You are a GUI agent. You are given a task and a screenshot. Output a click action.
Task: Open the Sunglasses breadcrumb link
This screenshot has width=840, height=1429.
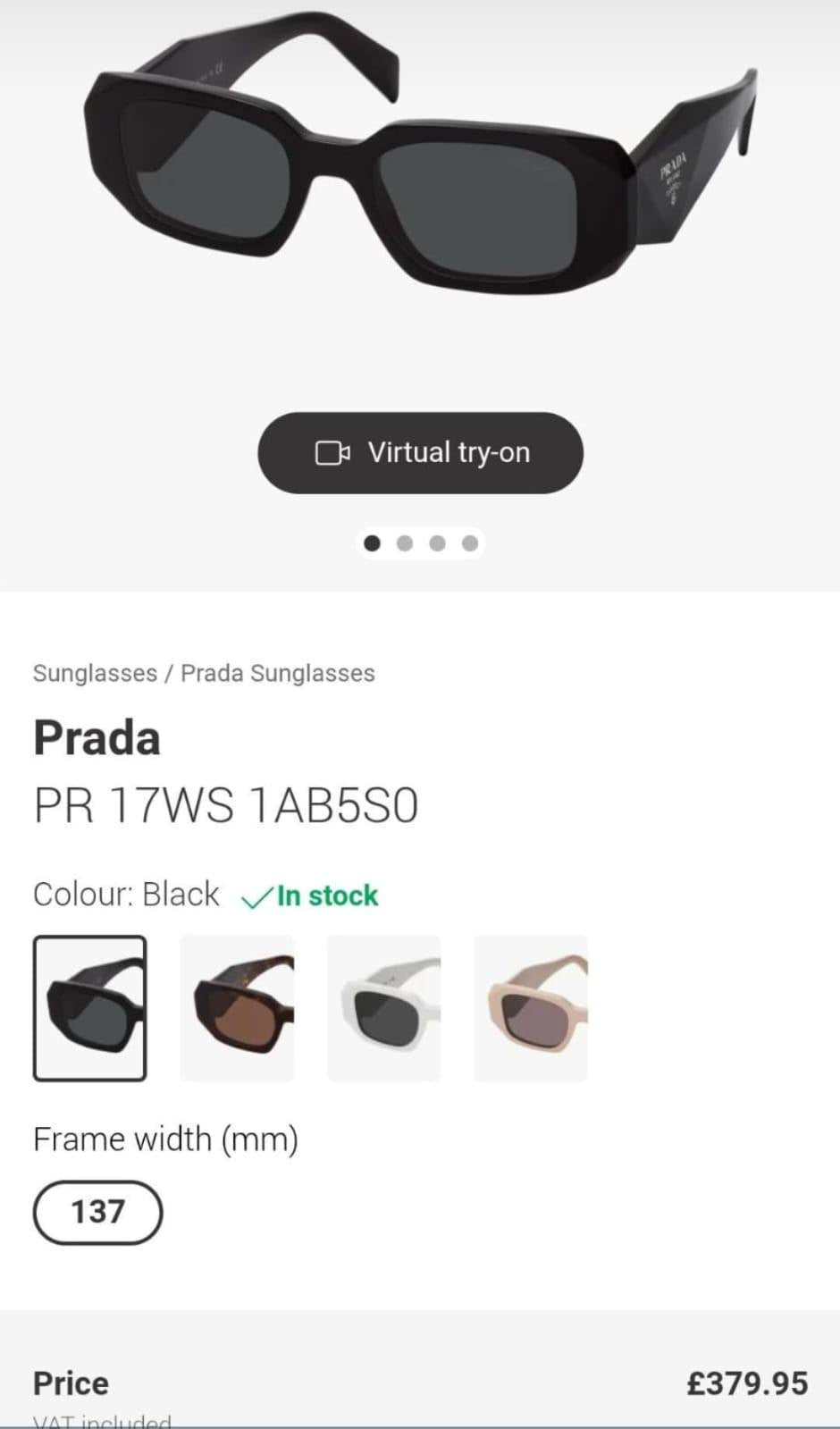tap(95, 673)
